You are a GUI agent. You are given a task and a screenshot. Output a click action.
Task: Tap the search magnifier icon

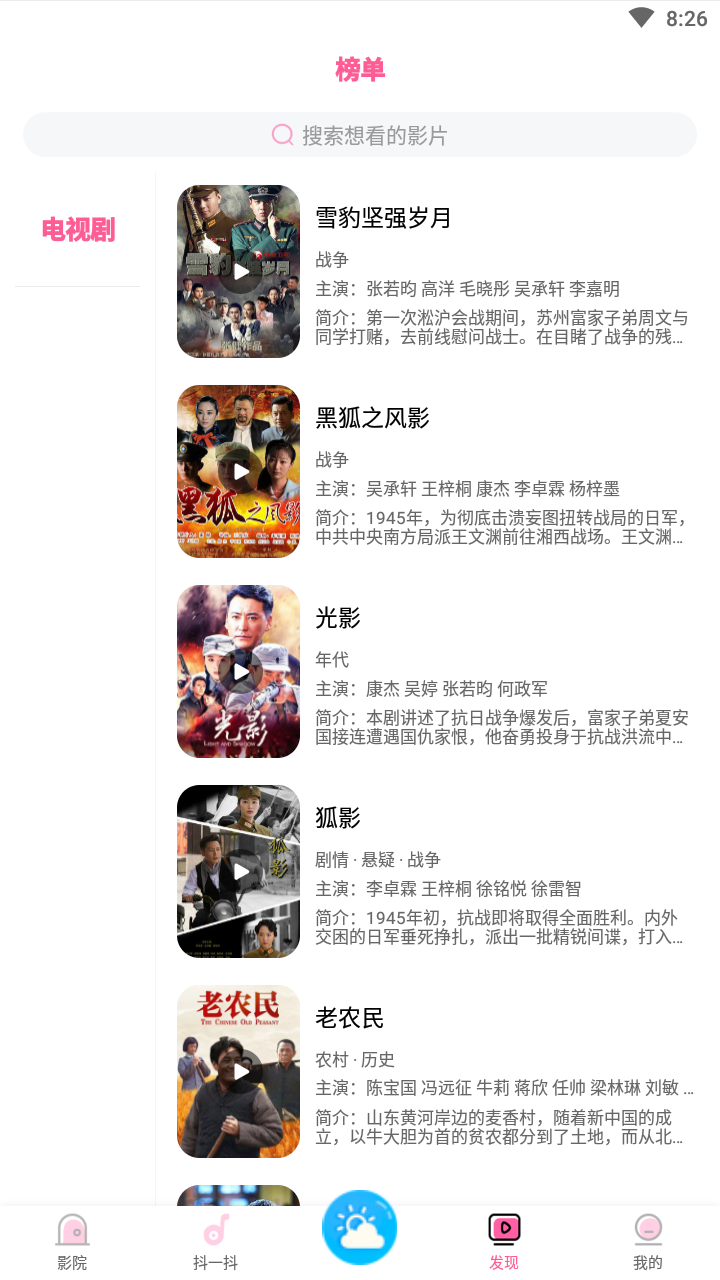281,134
